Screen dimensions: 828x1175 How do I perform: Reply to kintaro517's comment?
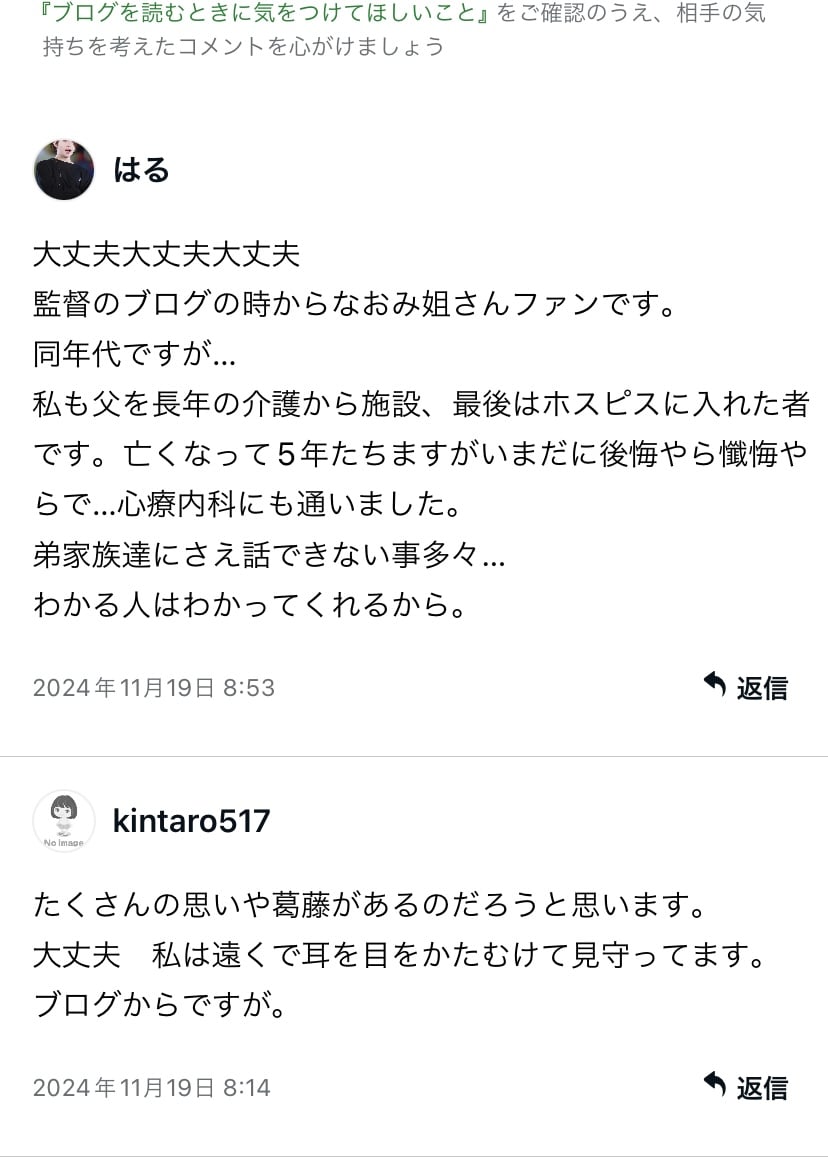(746, 1086)
